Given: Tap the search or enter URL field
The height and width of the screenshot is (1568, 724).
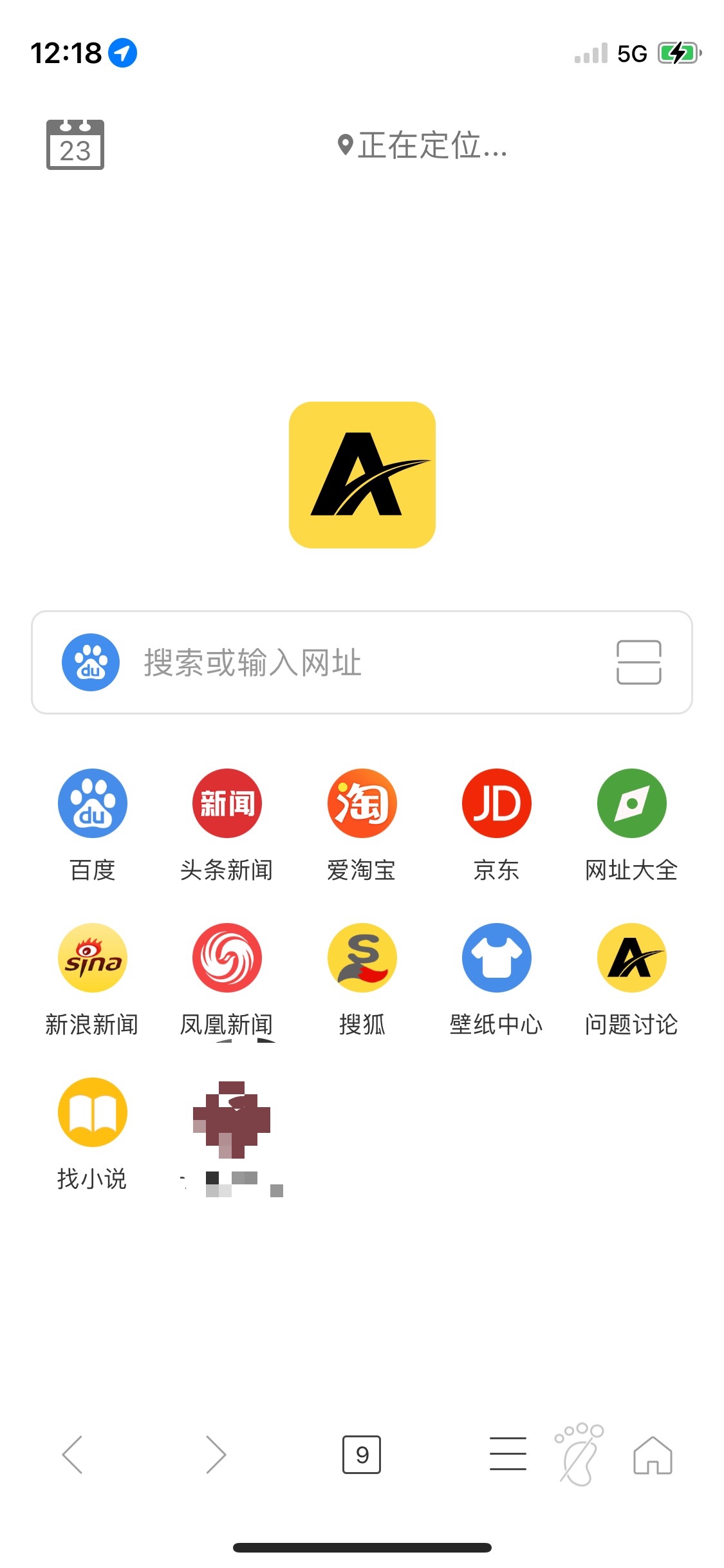Looking at the screenshot, I should pyautogui.click(x=360, y=662).
